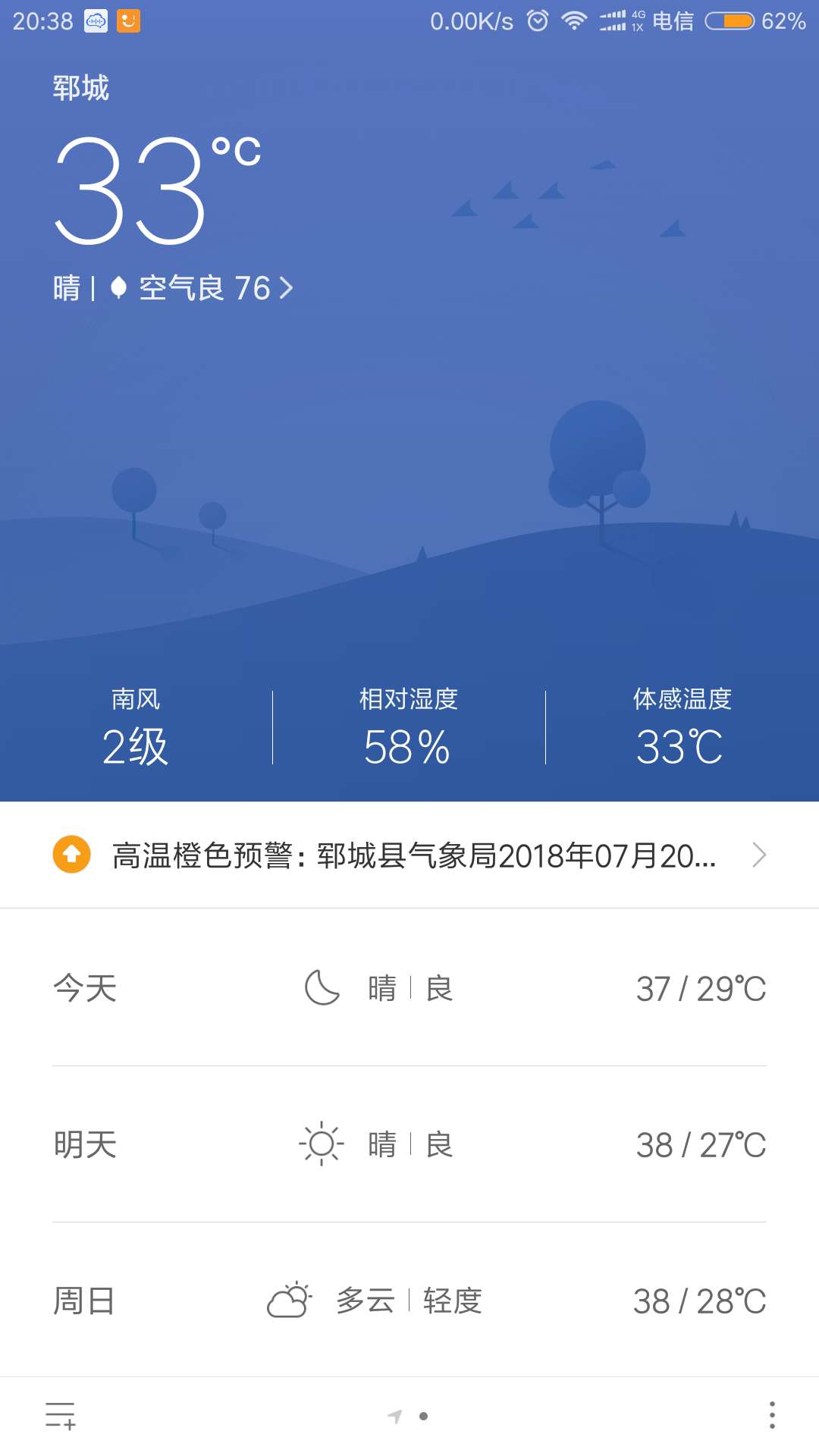Tap the orange high temperature warning icon

[x=70, y=855]
